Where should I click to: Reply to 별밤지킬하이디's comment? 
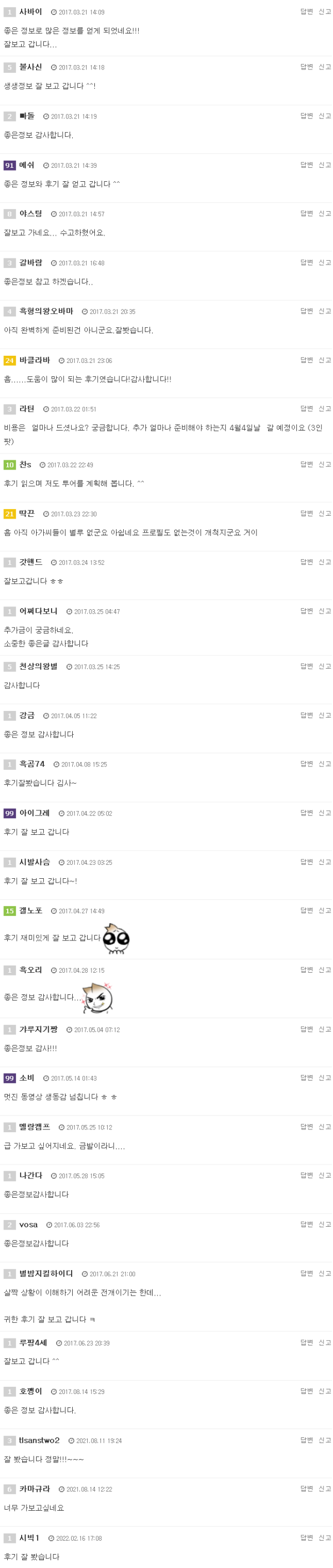(x=306, y=1273)
